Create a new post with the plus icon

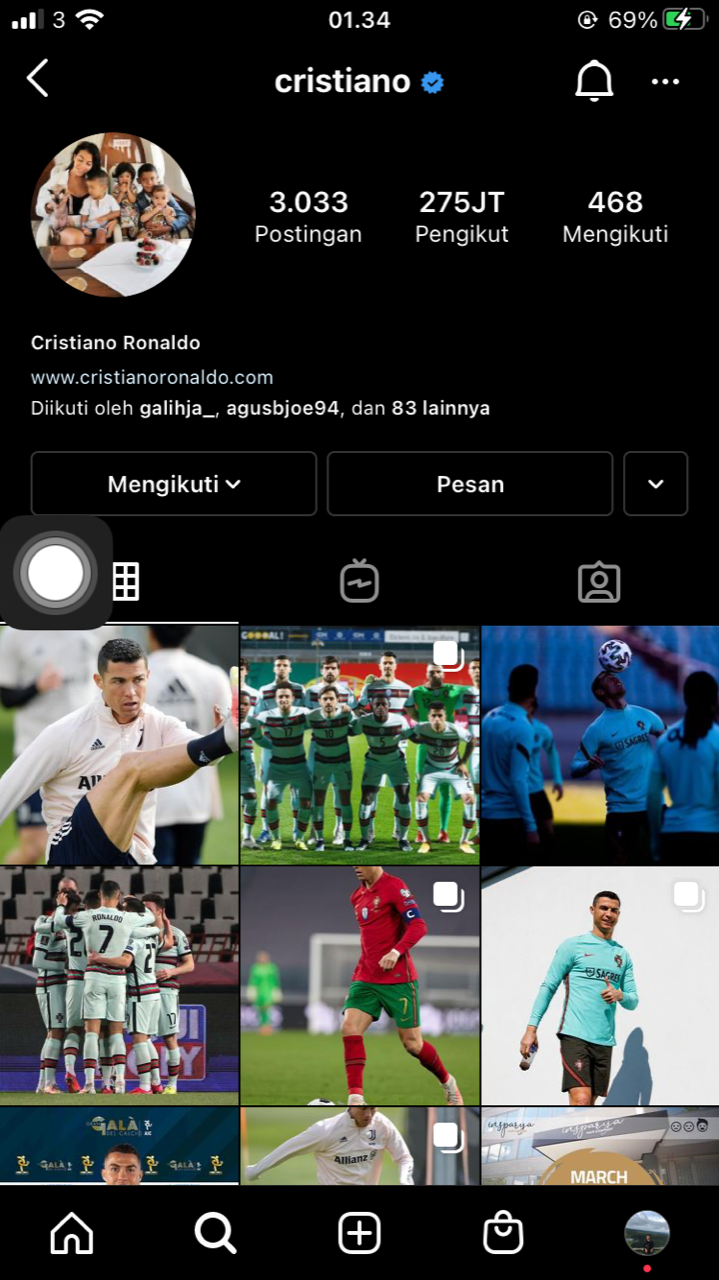pos(359,1234)
